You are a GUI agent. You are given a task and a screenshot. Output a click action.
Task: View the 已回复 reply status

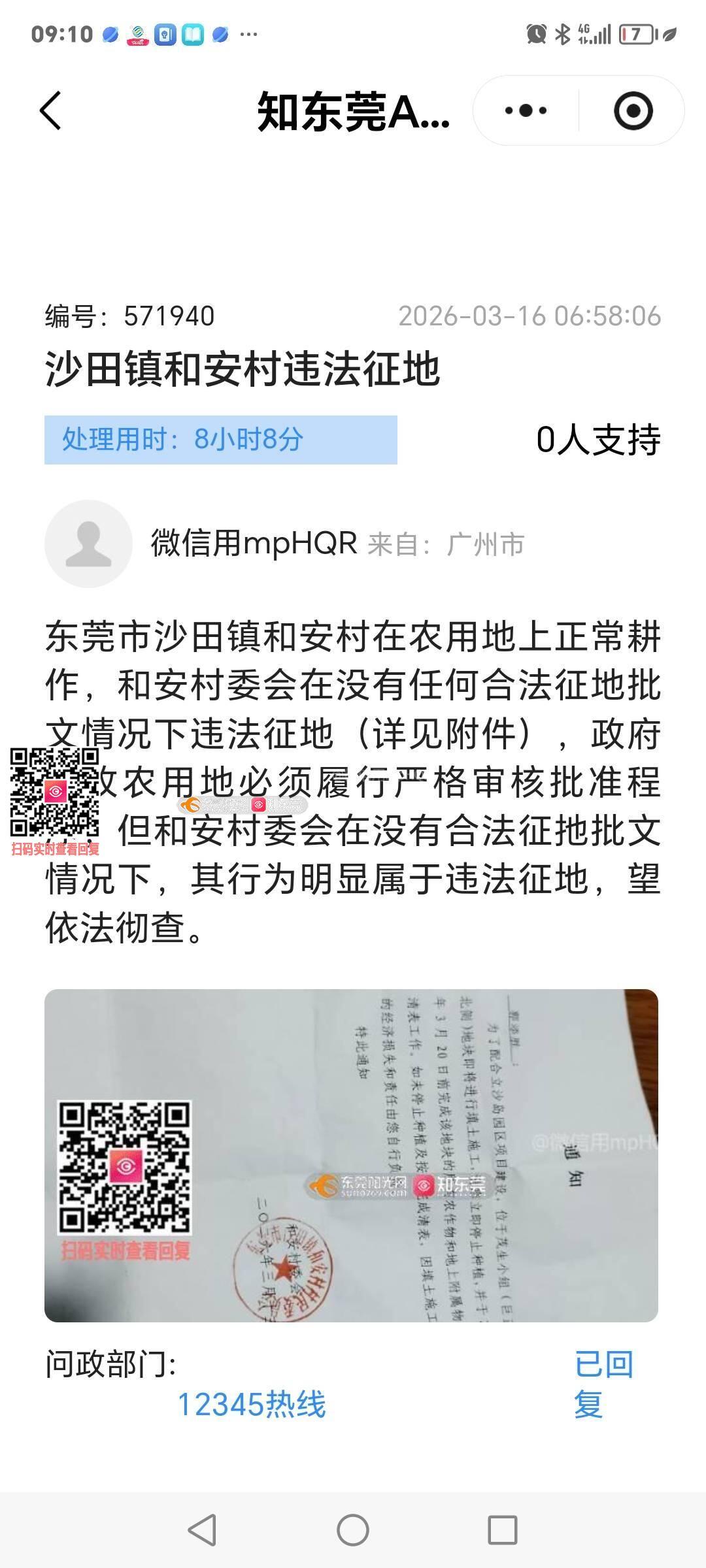(603, 1384)
